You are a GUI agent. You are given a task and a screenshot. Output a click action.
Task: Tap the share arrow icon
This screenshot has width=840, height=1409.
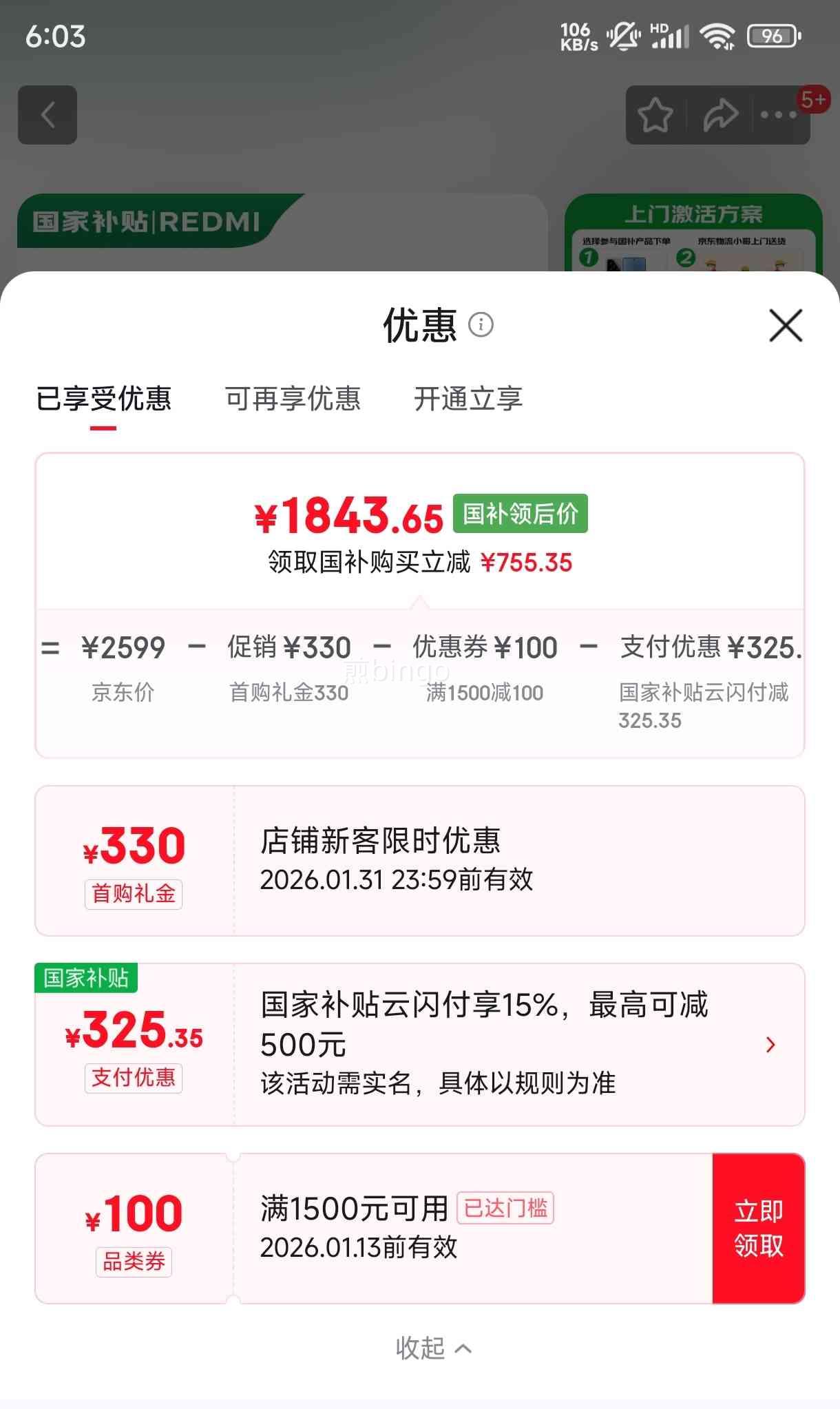tap(719, 114)
